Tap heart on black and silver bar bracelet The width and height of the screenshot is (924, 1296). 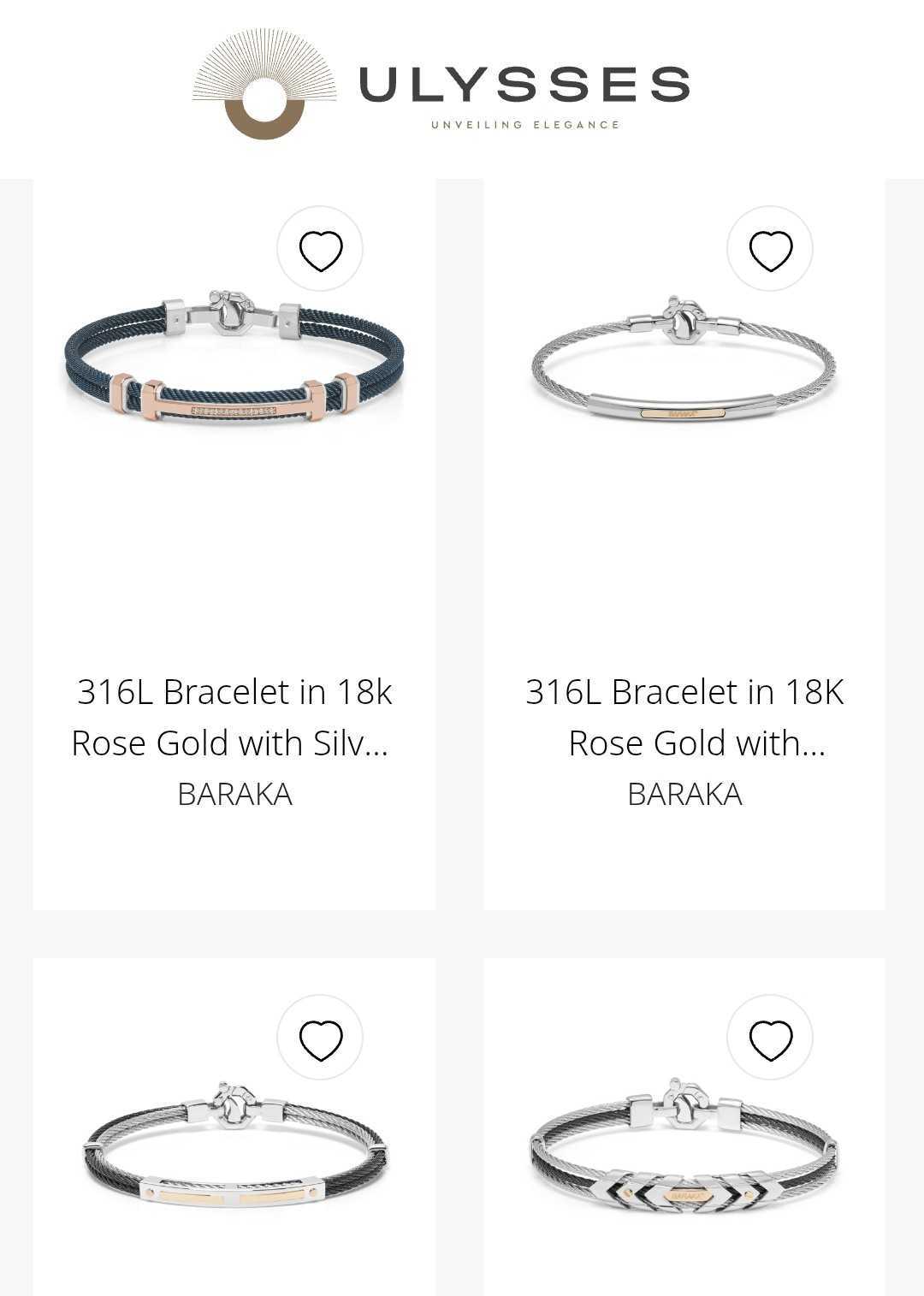(x=320, y=1039)
